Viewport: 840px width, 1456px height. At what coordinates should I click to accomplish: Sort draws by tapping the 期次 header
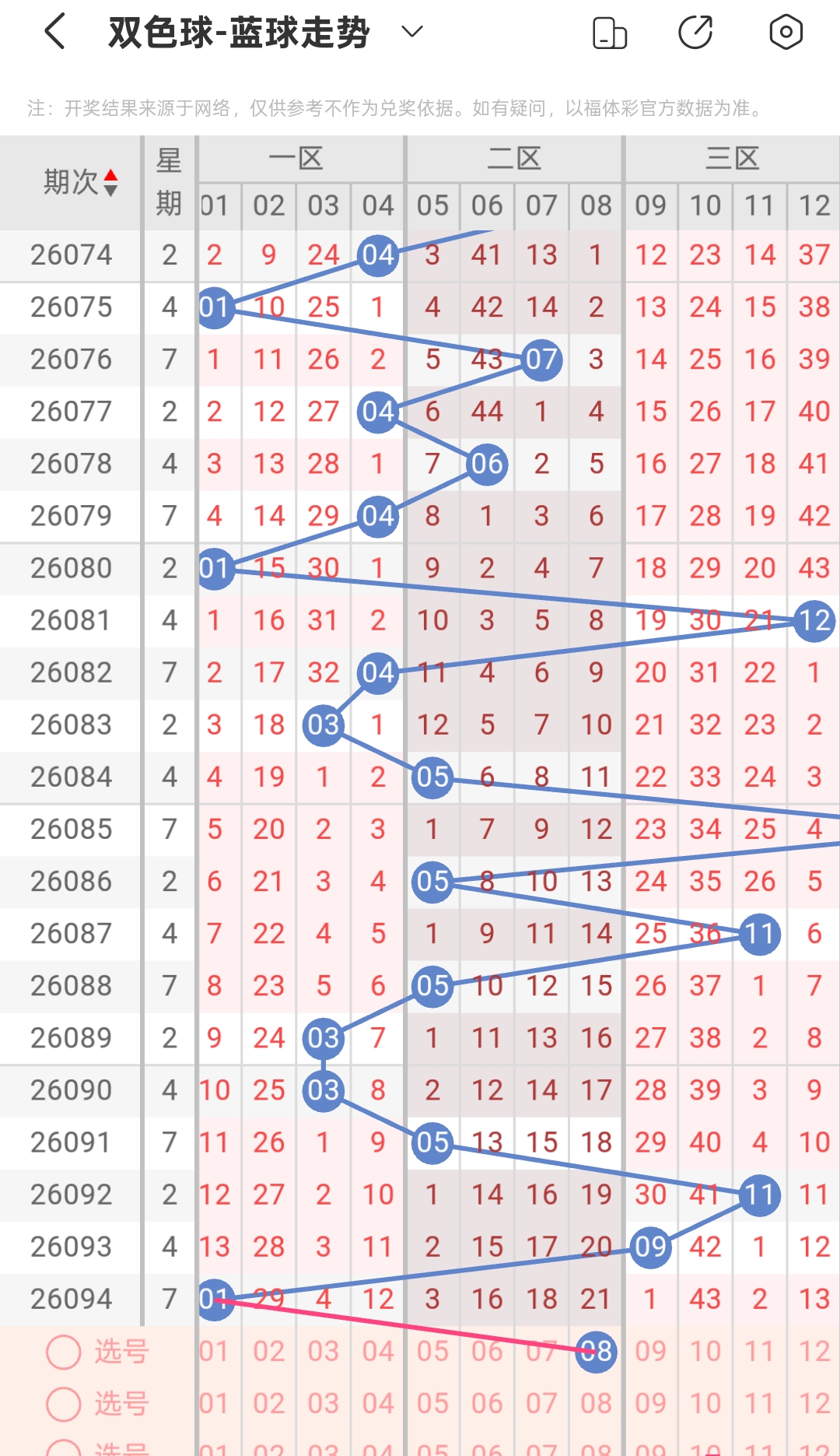(x=80, y=182)
